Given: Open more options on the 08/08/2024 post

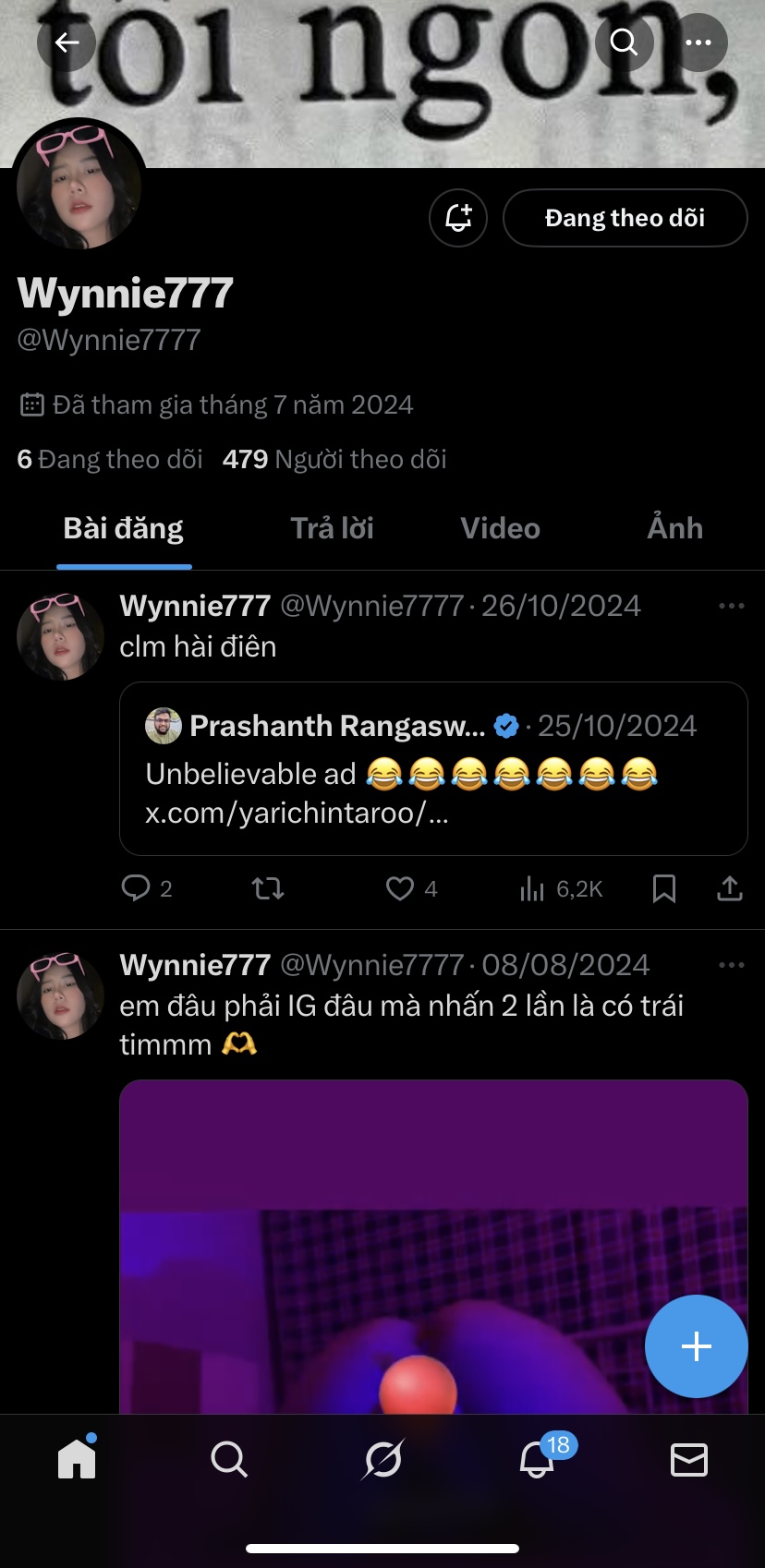Looking at the screenshot, I should pyautogui.click(x=731, y=965).
